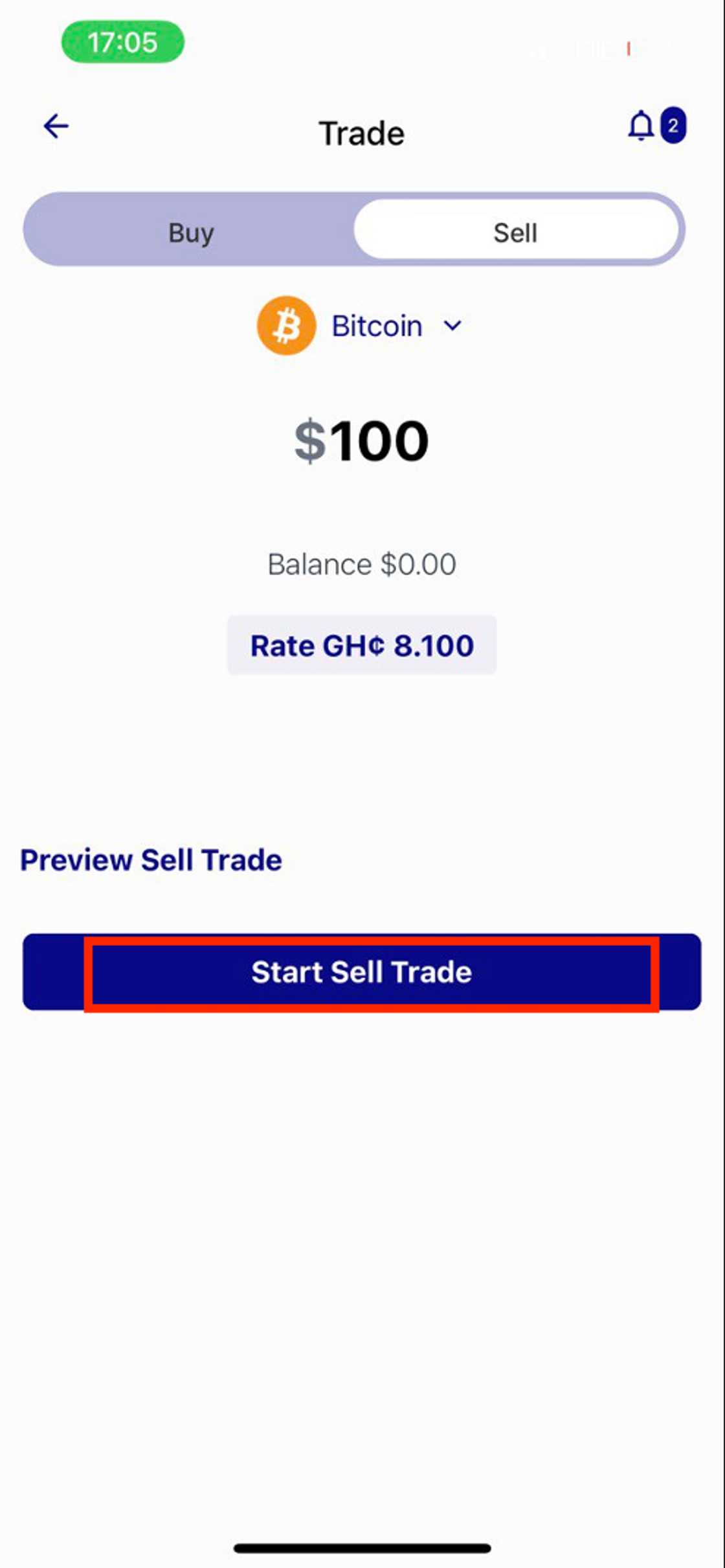Tap the orange Bitcoin logo

[287, 326]
